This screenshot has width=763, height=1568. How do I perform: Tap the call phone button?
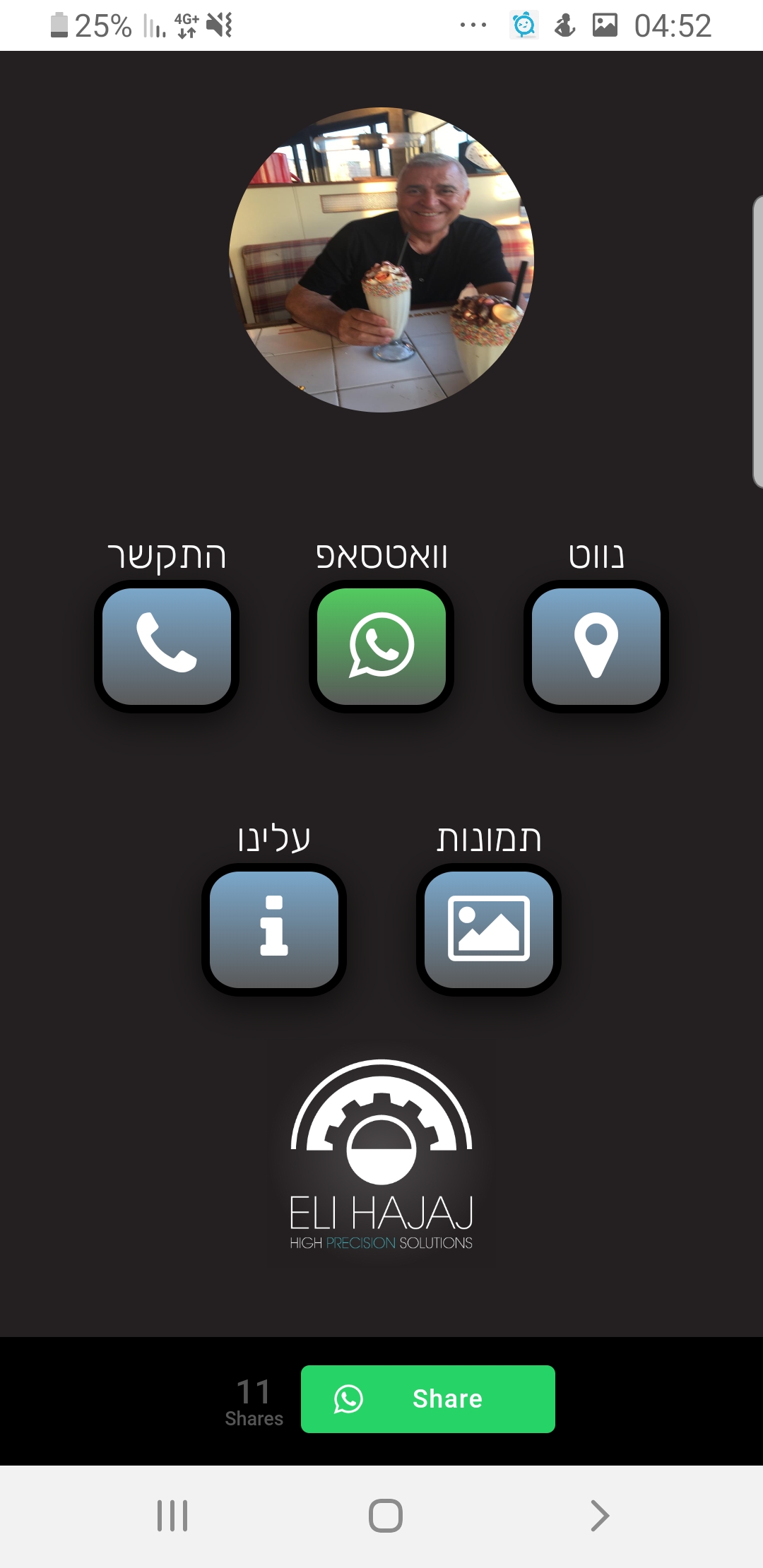click(167, 646)
